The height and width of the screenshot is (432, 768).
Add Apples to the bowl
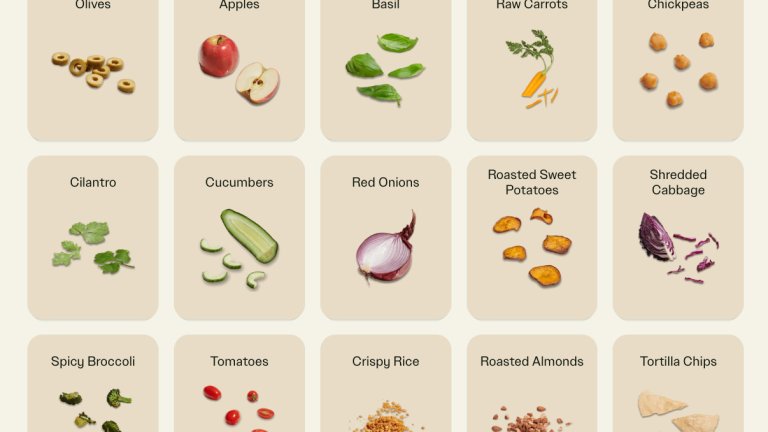pos(239,70)
